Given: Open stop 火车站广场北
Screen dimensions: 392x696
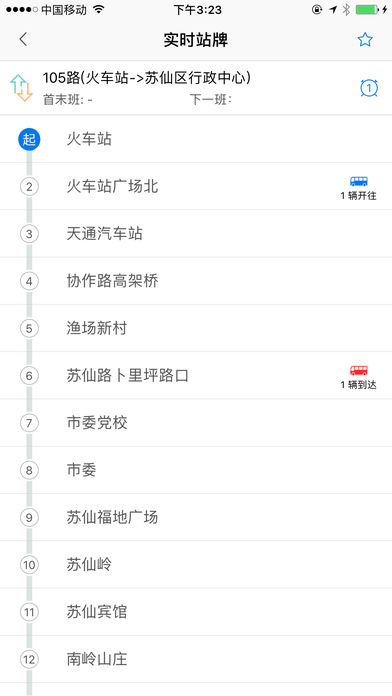Looking at the screenshot, I should [x=196, y=186].
